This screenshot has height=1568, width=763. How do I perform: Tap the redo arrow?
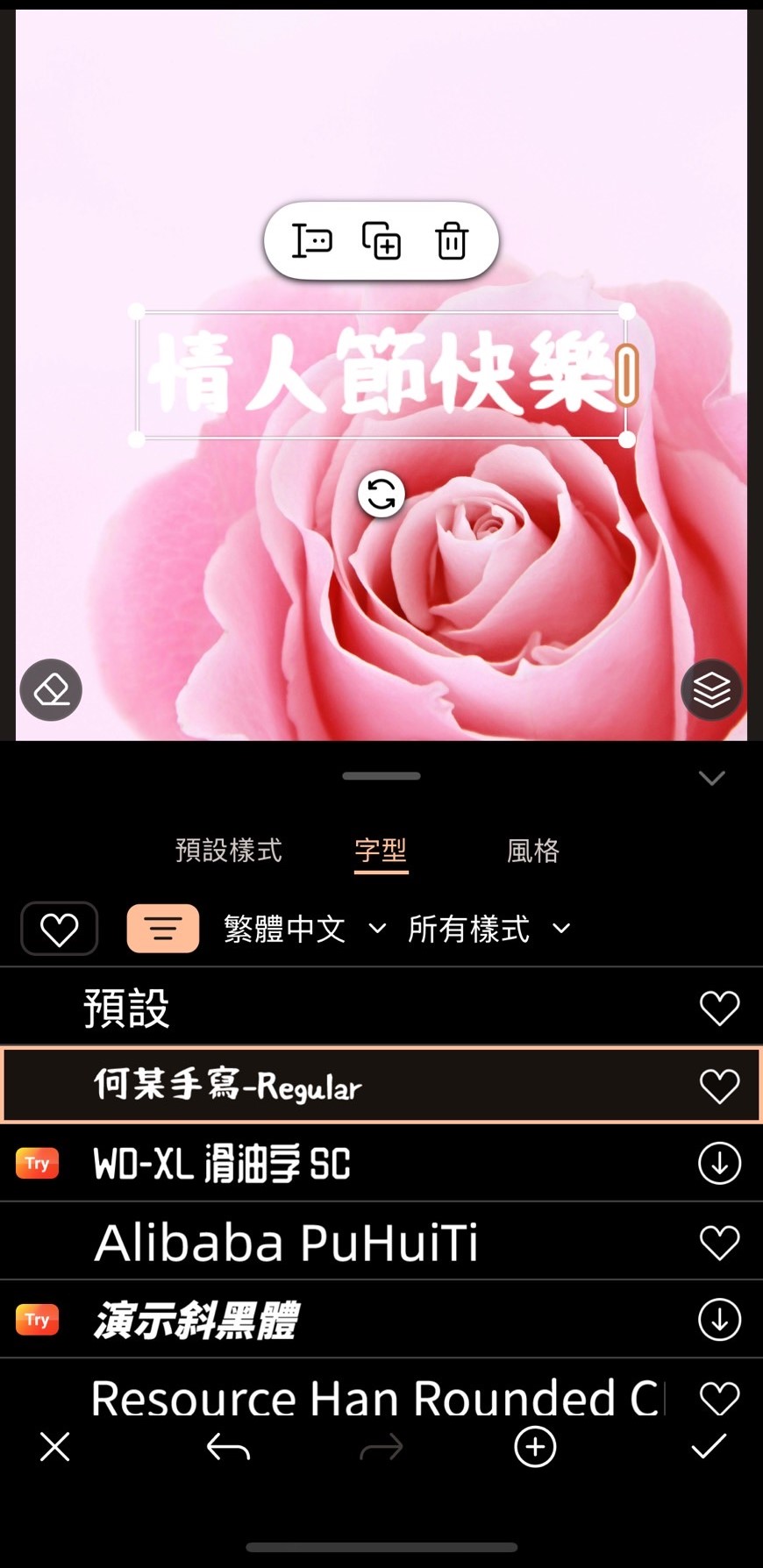click(381, 1448)
